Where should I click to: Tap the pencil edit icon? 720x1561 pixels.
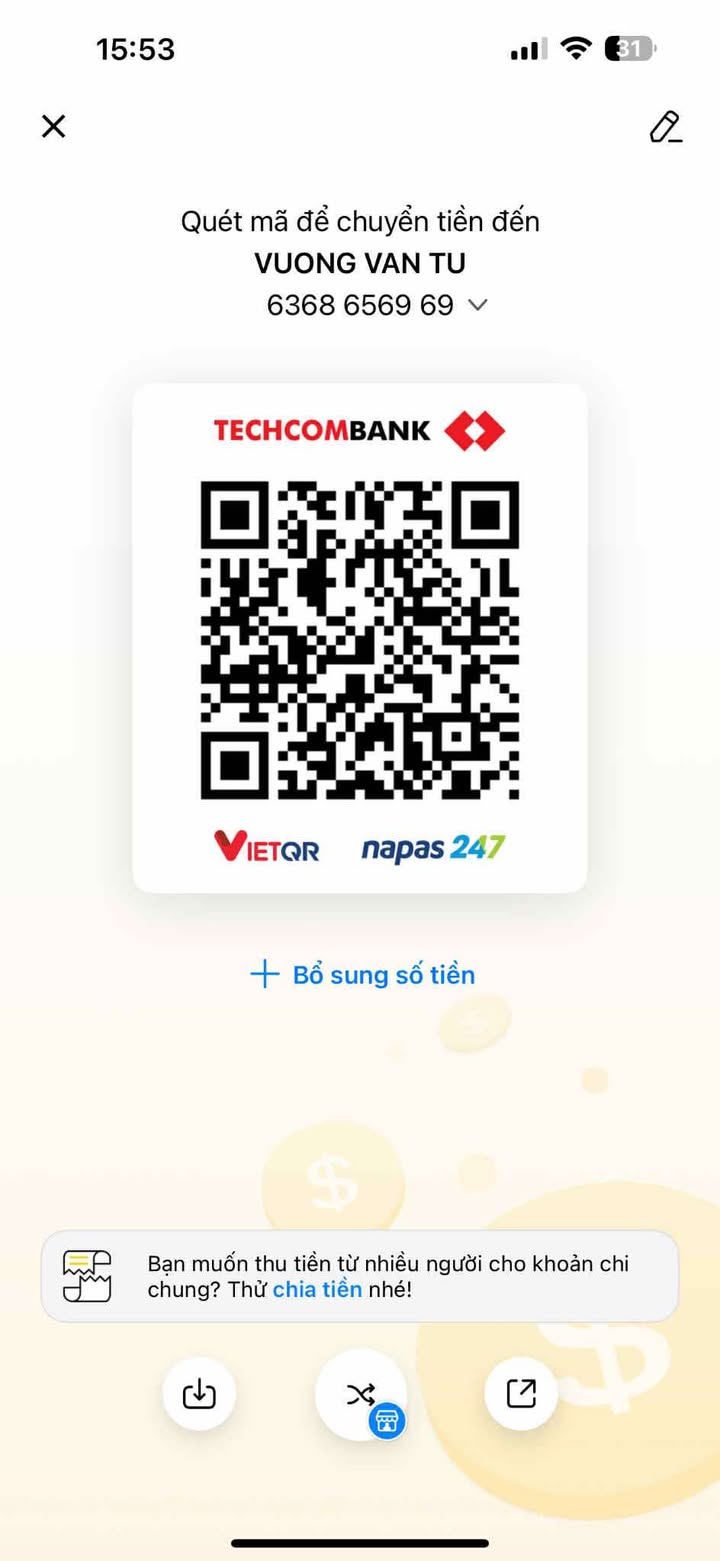click(665, 127)
